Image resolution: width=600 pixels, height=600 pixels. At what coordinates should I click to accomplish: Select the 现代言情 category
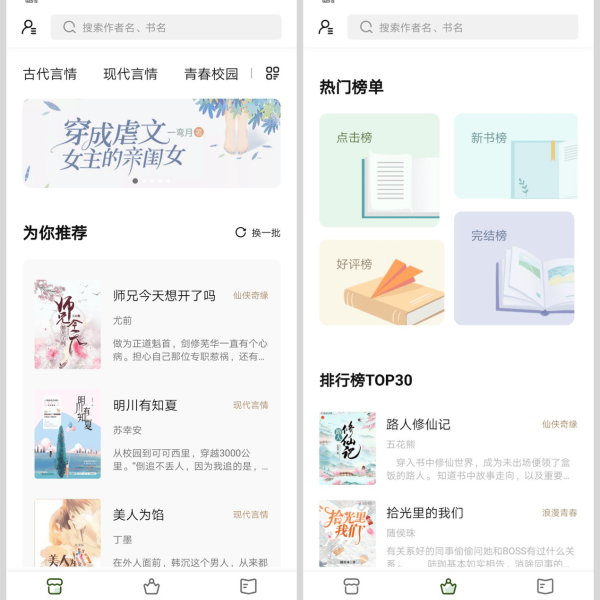click(x=130, y=74)
